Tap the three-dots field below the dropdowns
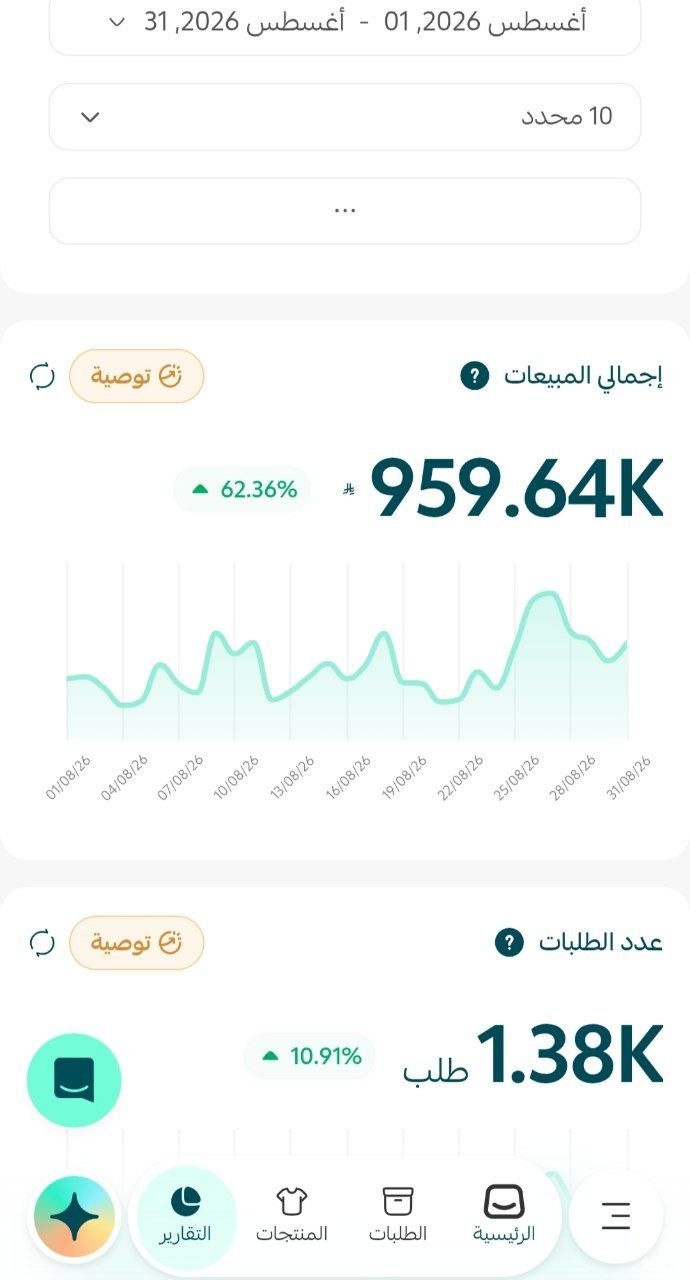The height and width of the screenshot is (1280, 690). 345,211
